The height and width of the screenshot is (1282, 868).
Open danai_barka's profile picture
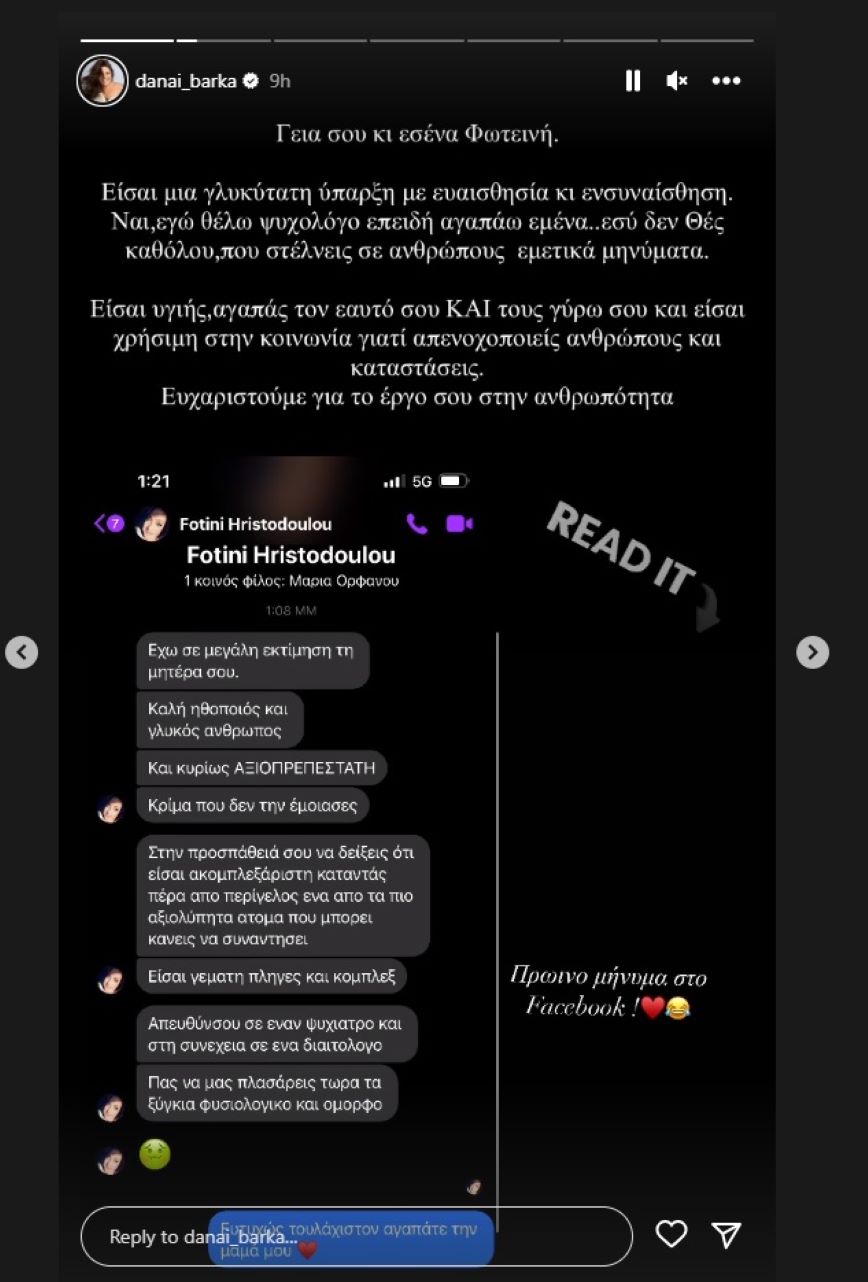[x=102, y=81]
